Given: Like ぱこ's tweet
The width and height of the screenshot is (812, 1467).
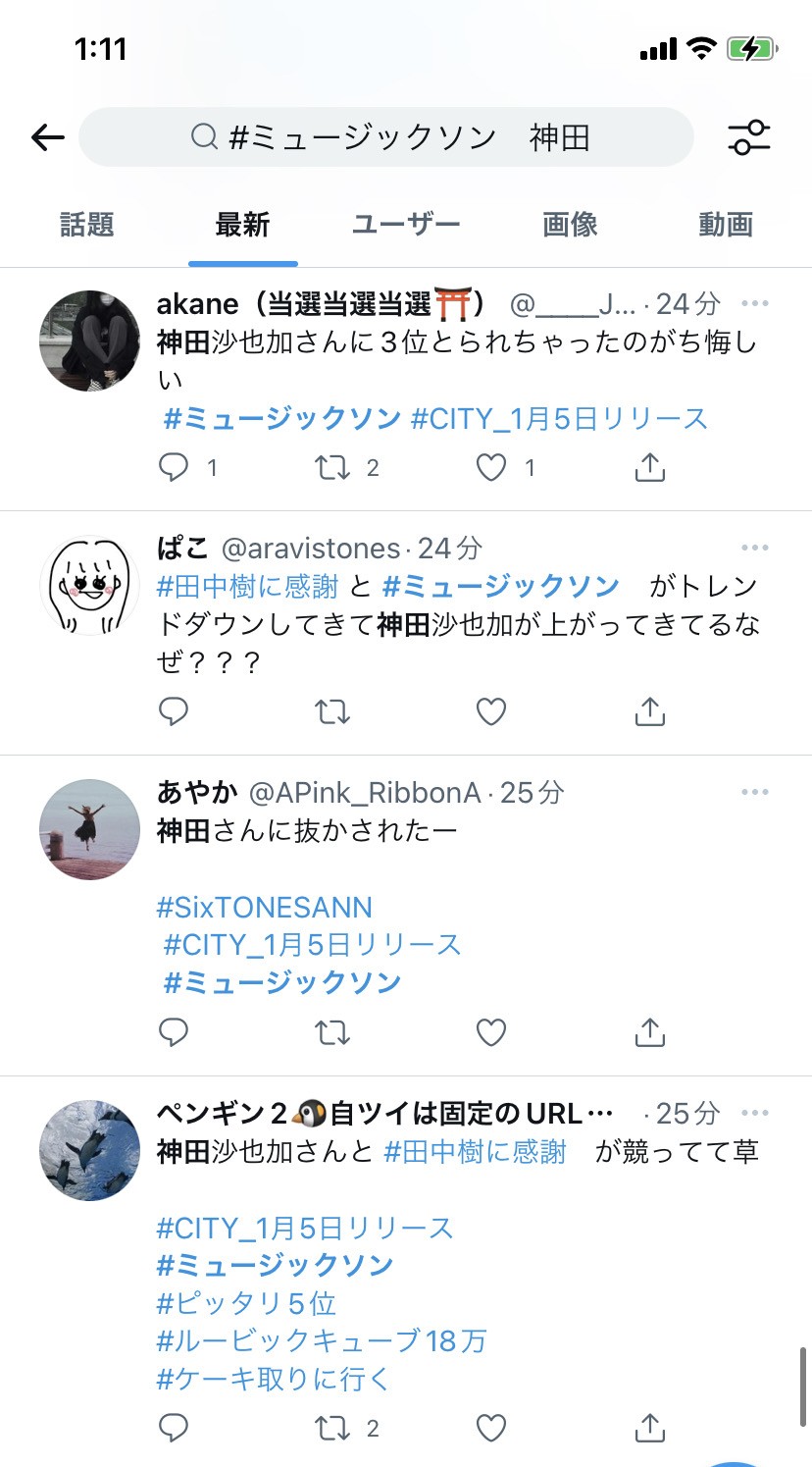Looking at the screenshot, I should click(x=491, y=711).
